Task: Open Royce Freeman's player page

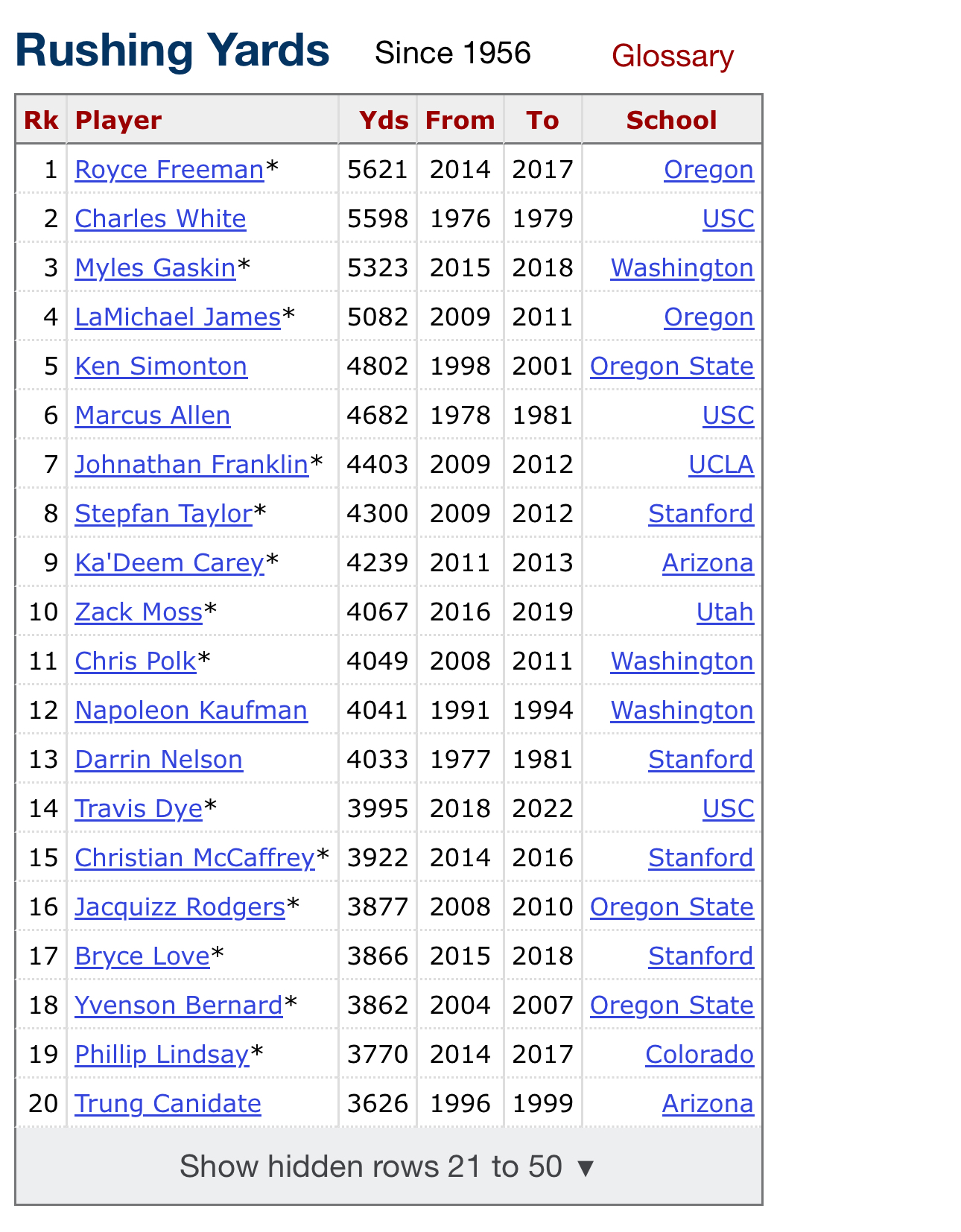Action: [x=169, y=170]
